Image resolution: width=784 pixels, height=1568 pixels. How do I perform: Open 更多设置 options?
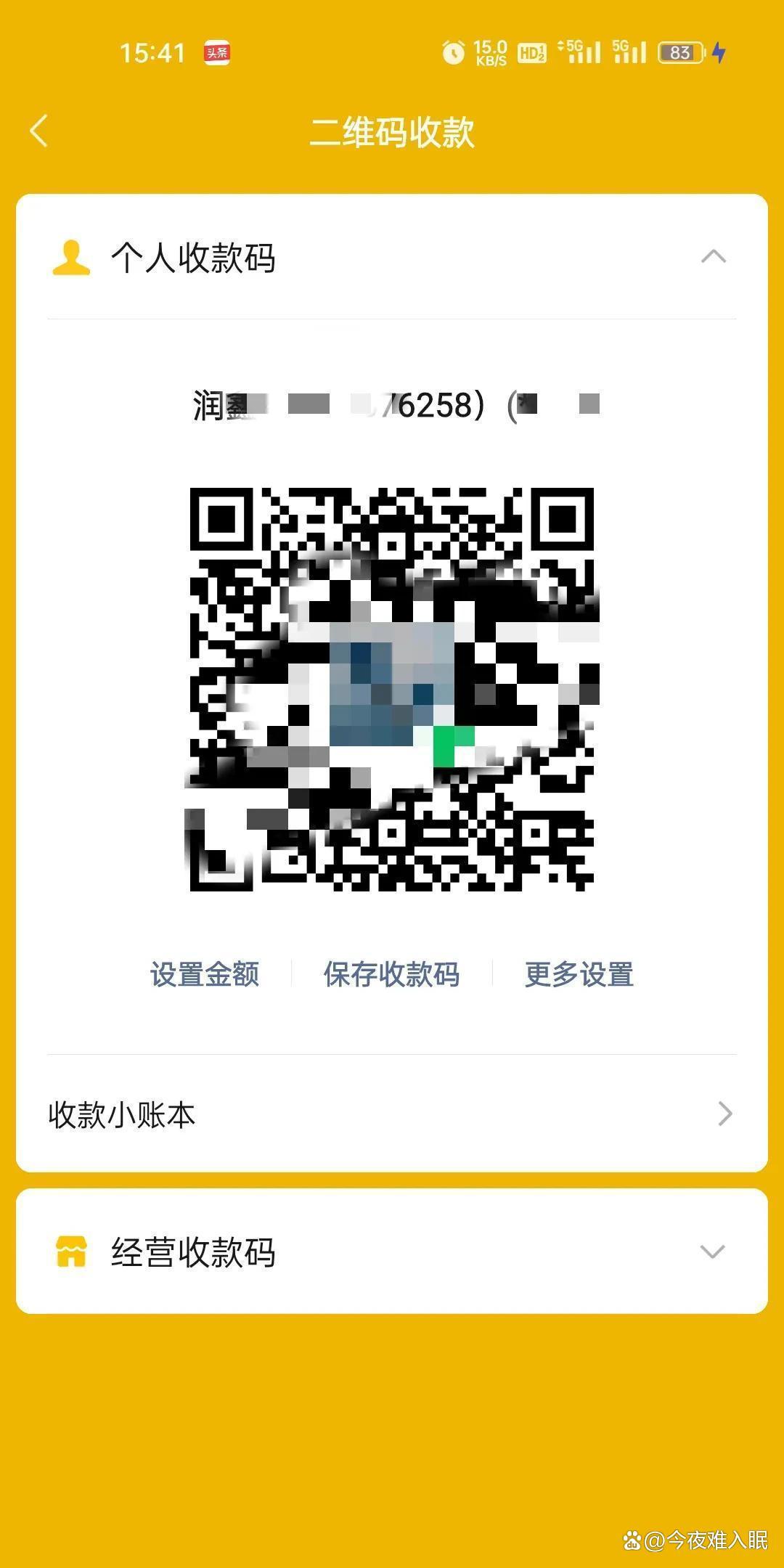click(579, 975)
